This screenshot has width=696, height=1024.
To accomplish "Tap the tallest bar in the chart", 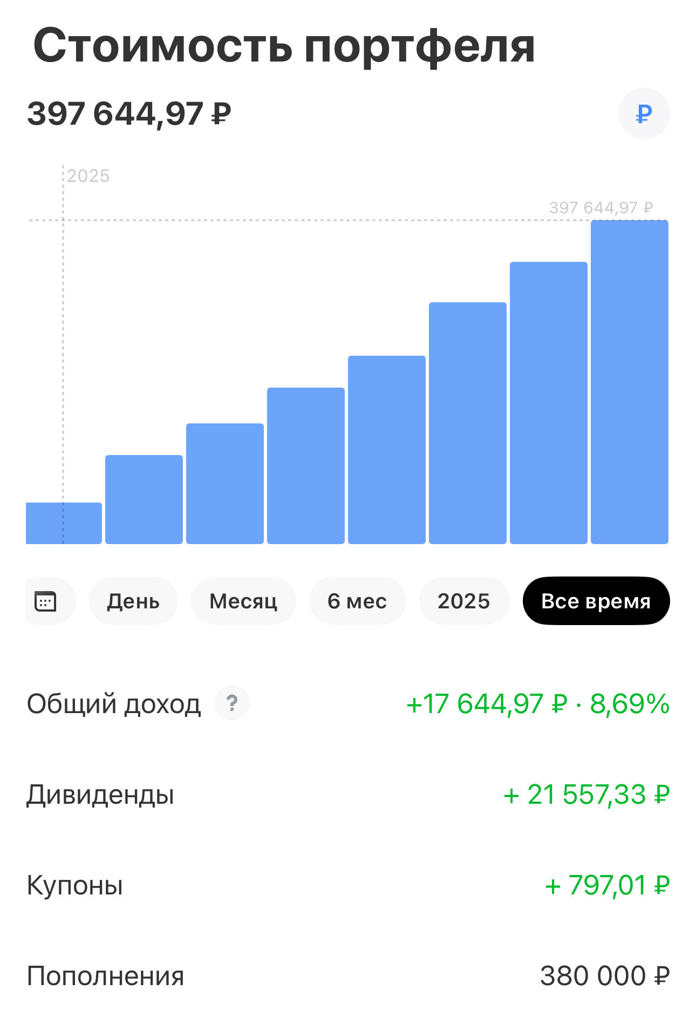I will click(629, 382).
